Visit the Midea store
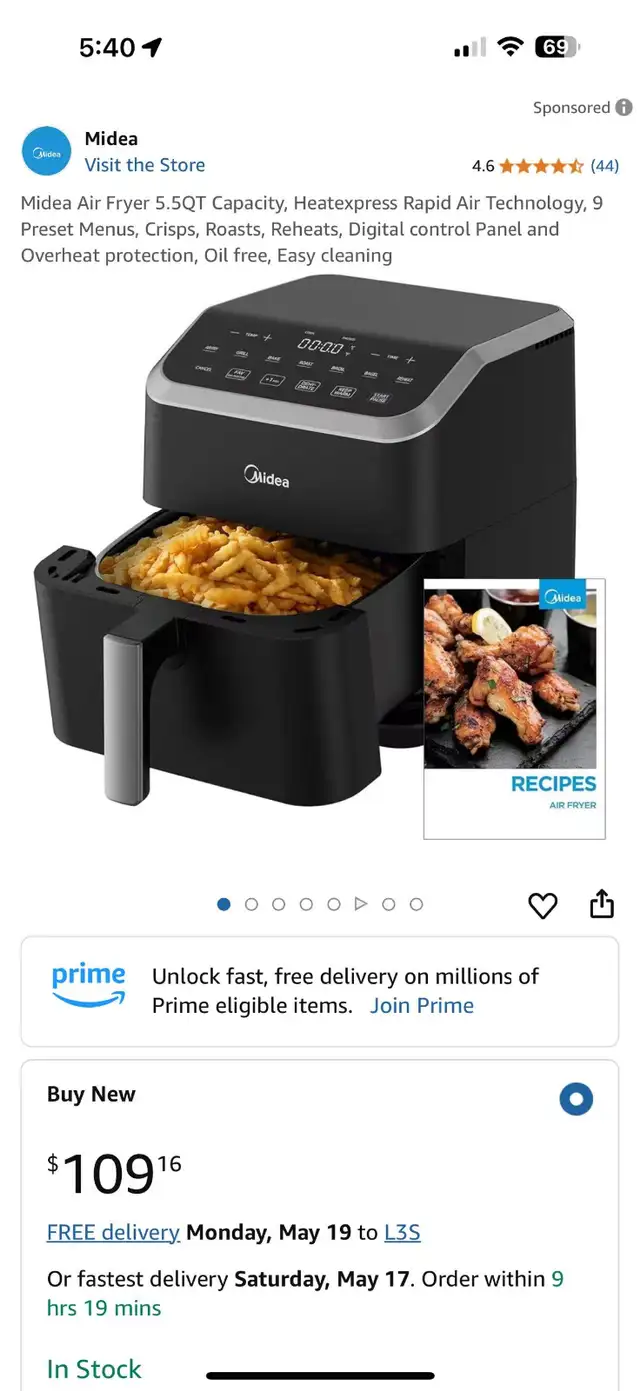Viewport: 640px width, 1391px height. (x=144, y=165)
